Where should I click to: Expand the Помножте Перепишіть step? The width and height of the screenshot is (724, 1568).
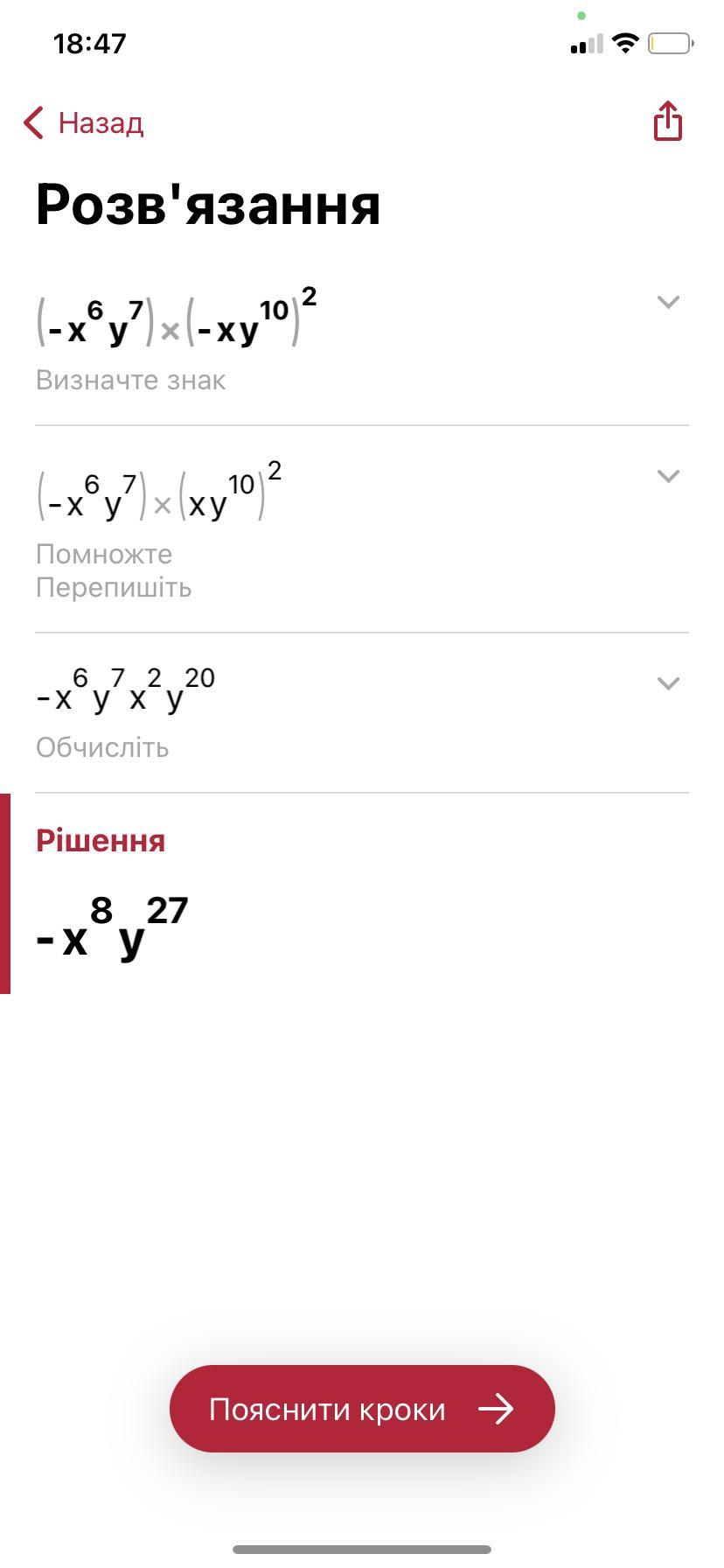point(668,476)
